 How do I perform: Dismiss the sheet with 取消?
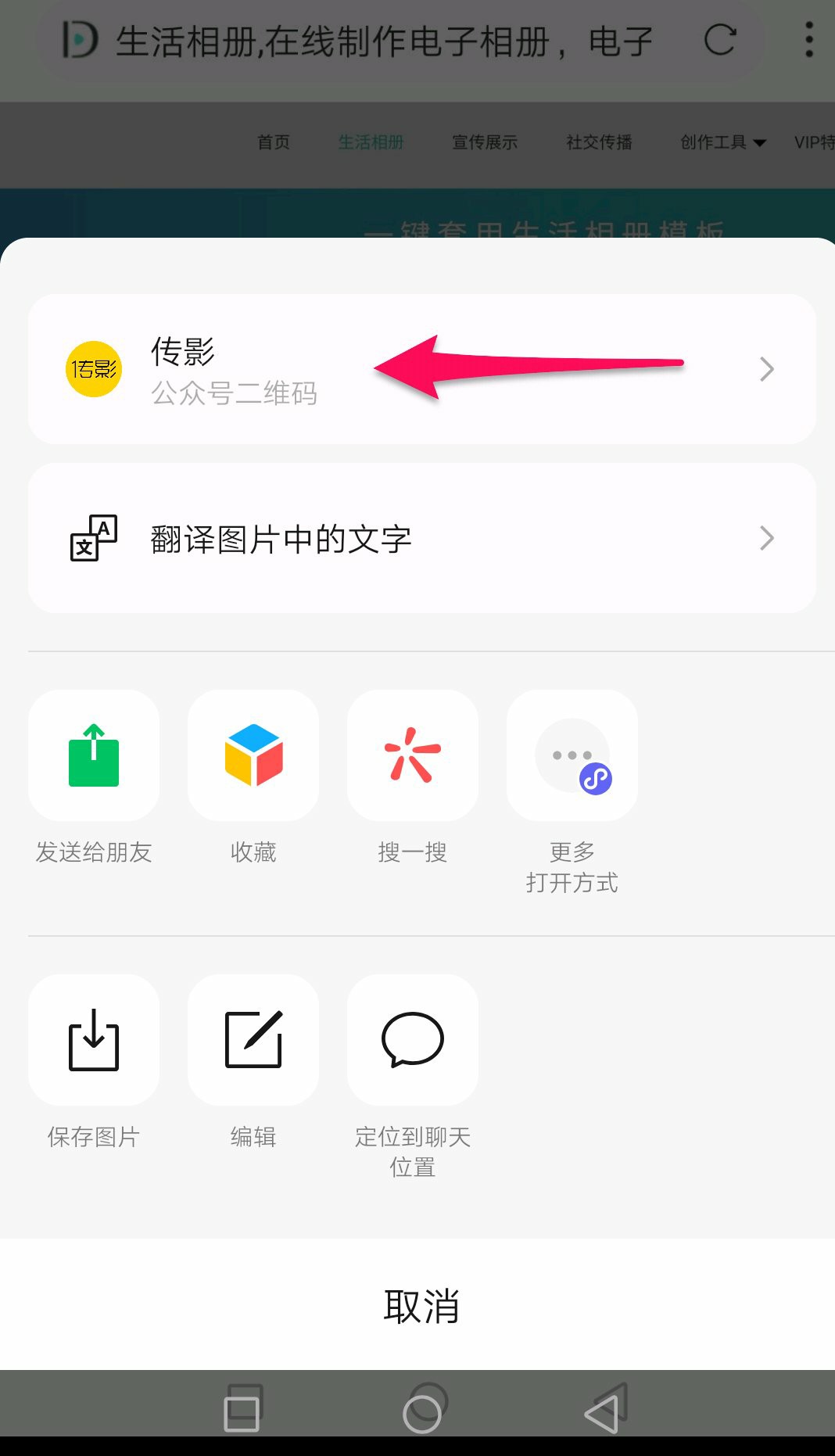click(422, 1305)
